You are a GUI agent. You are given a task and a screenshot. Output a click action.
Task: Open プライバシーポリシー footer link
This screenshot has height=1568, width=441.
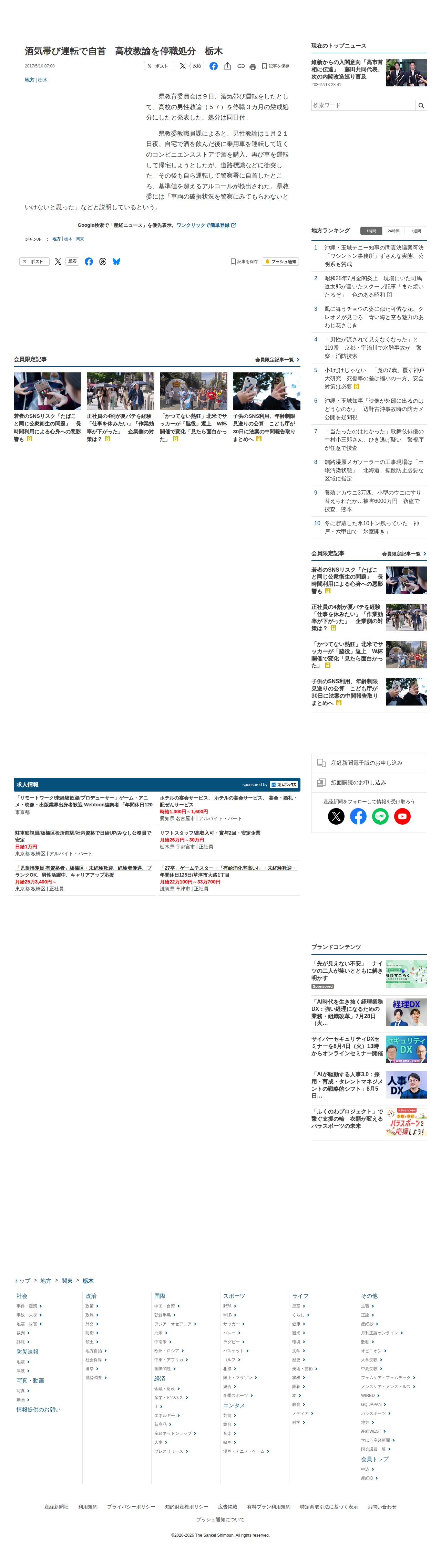(131, 1506)
